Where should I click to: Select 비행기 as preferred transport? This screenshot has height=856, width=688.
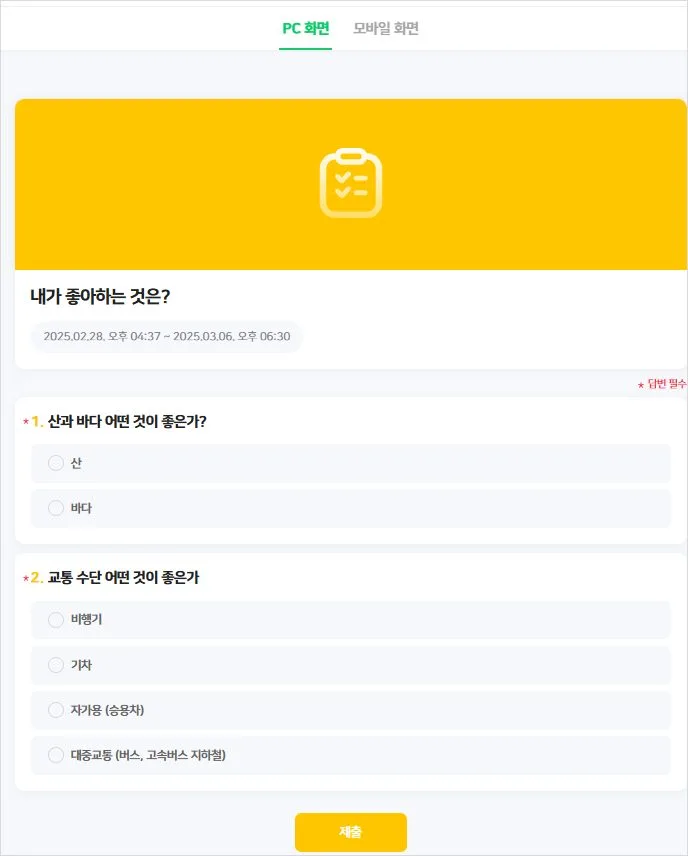56,620
